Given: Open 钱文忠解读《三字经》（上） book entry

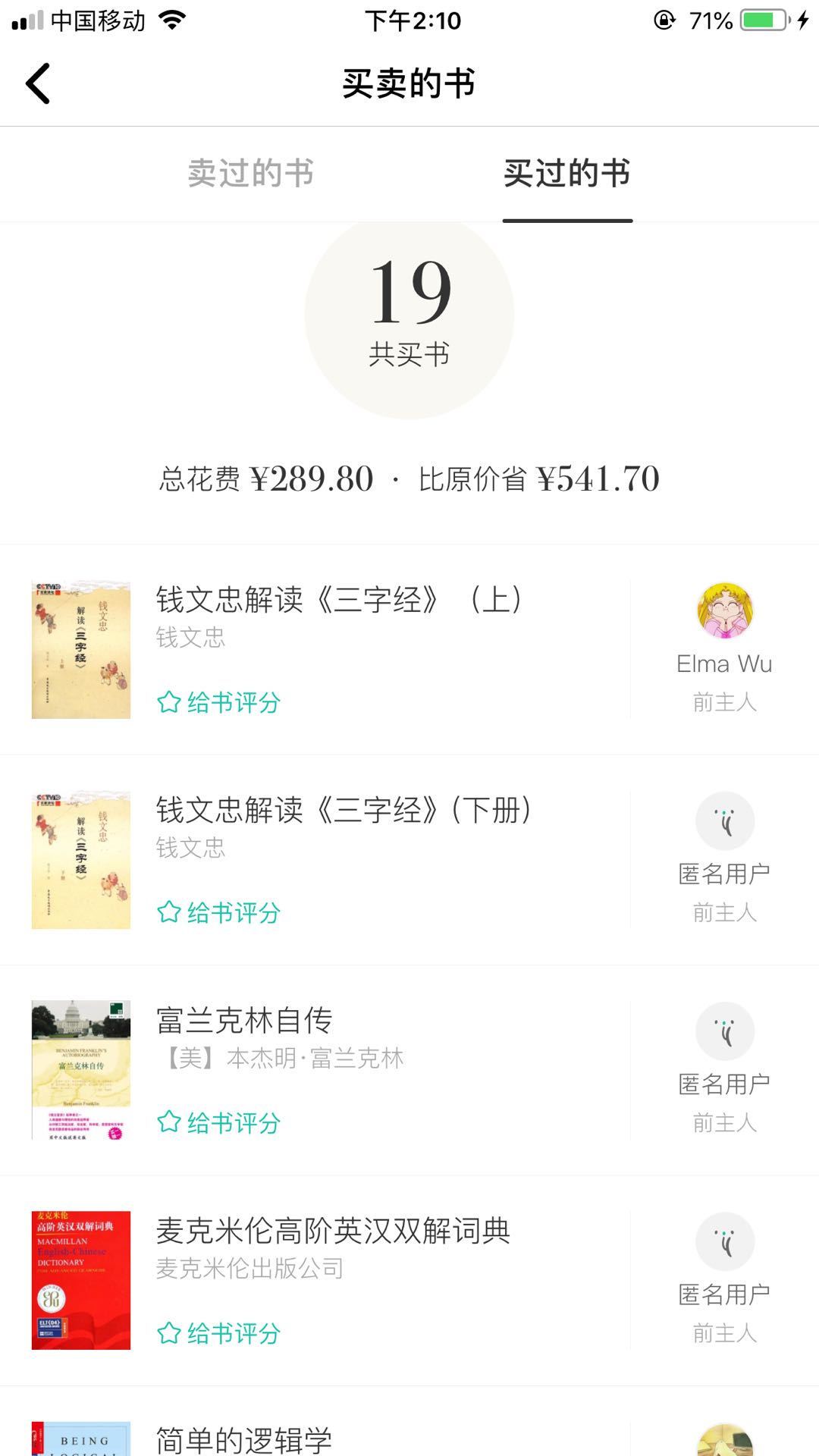Looking at the screenshot, I should coord(338,600).
